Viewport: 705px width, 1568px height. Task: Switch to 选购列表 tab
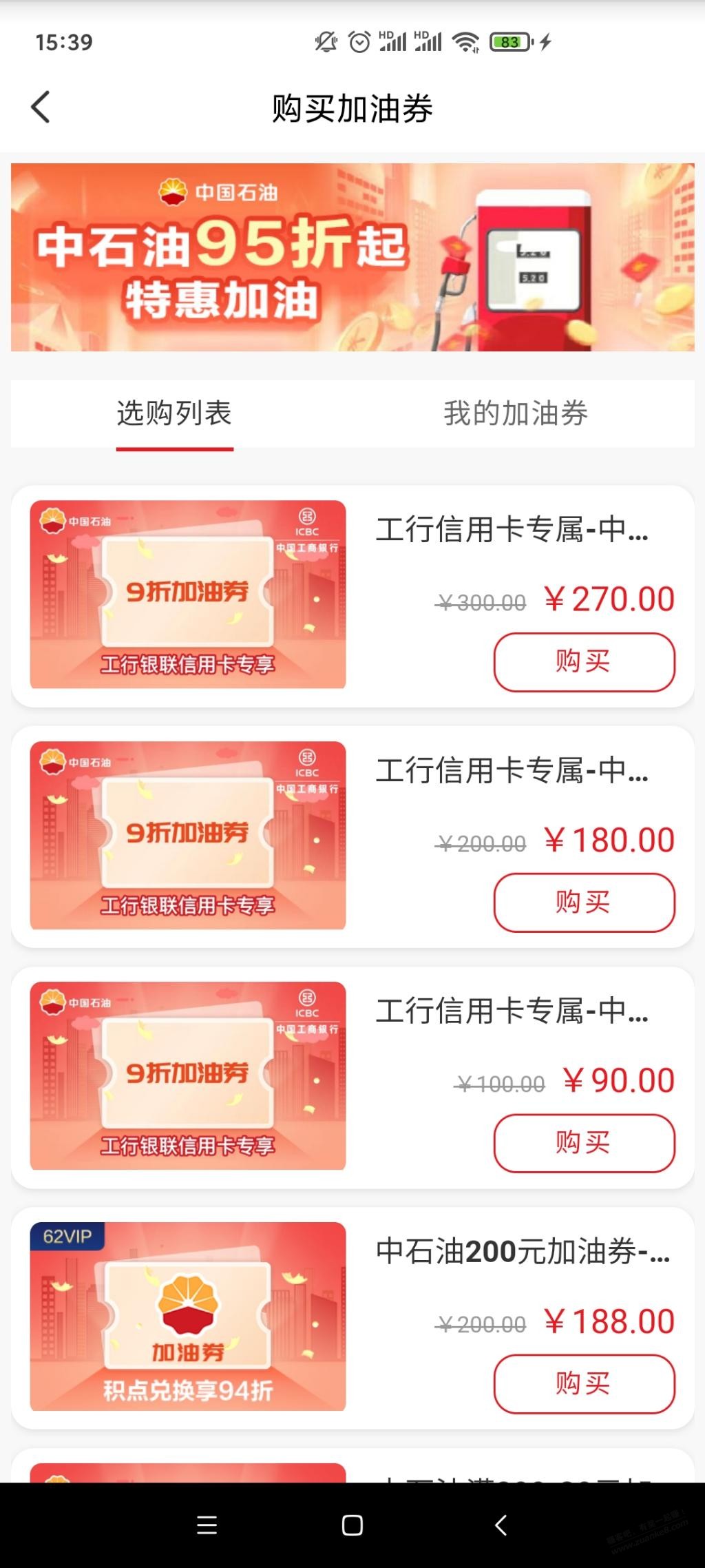174,413
